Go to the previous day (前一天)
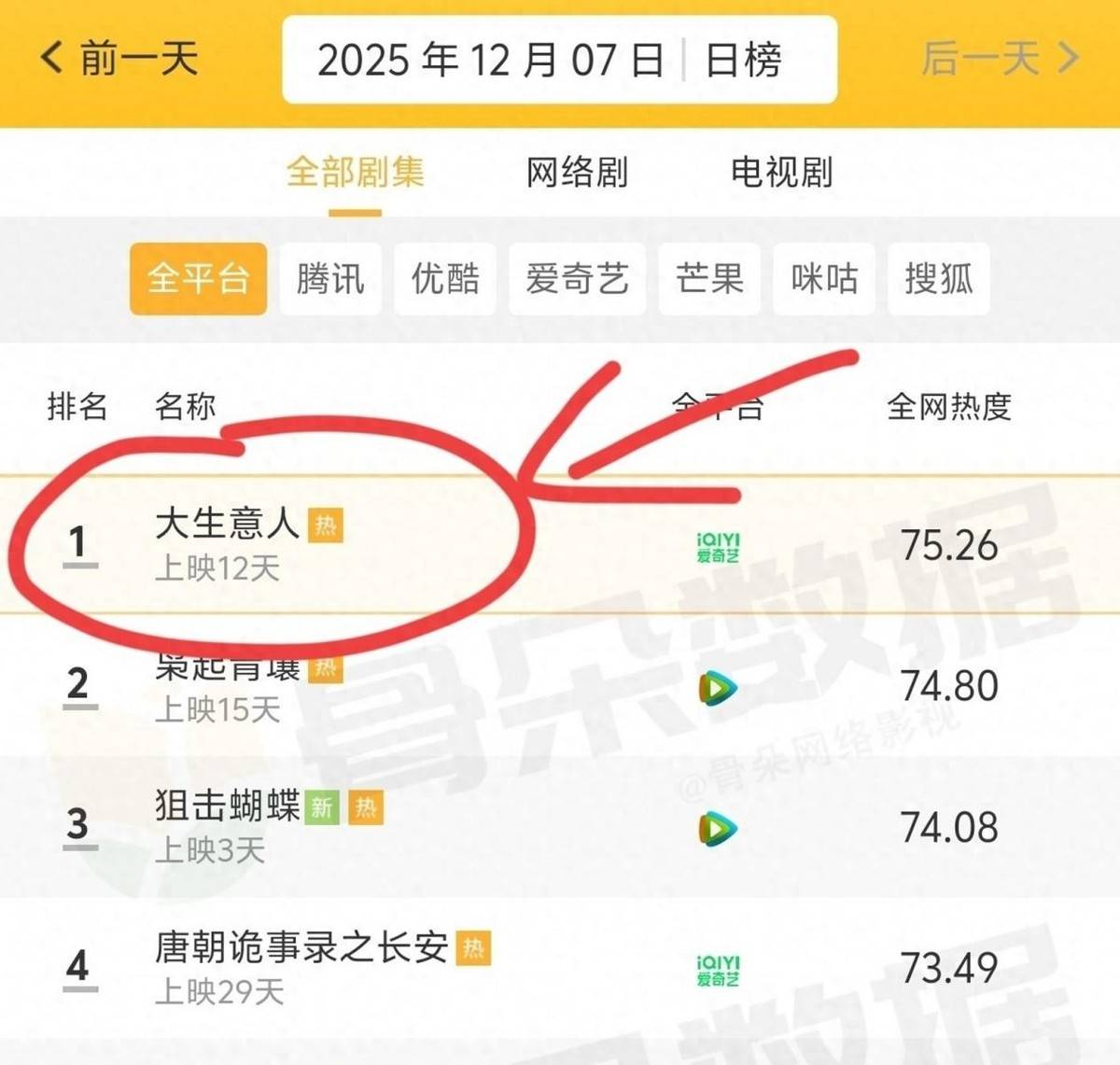The width and height of the screenshot is (1120, 1065). coord(119,59)
